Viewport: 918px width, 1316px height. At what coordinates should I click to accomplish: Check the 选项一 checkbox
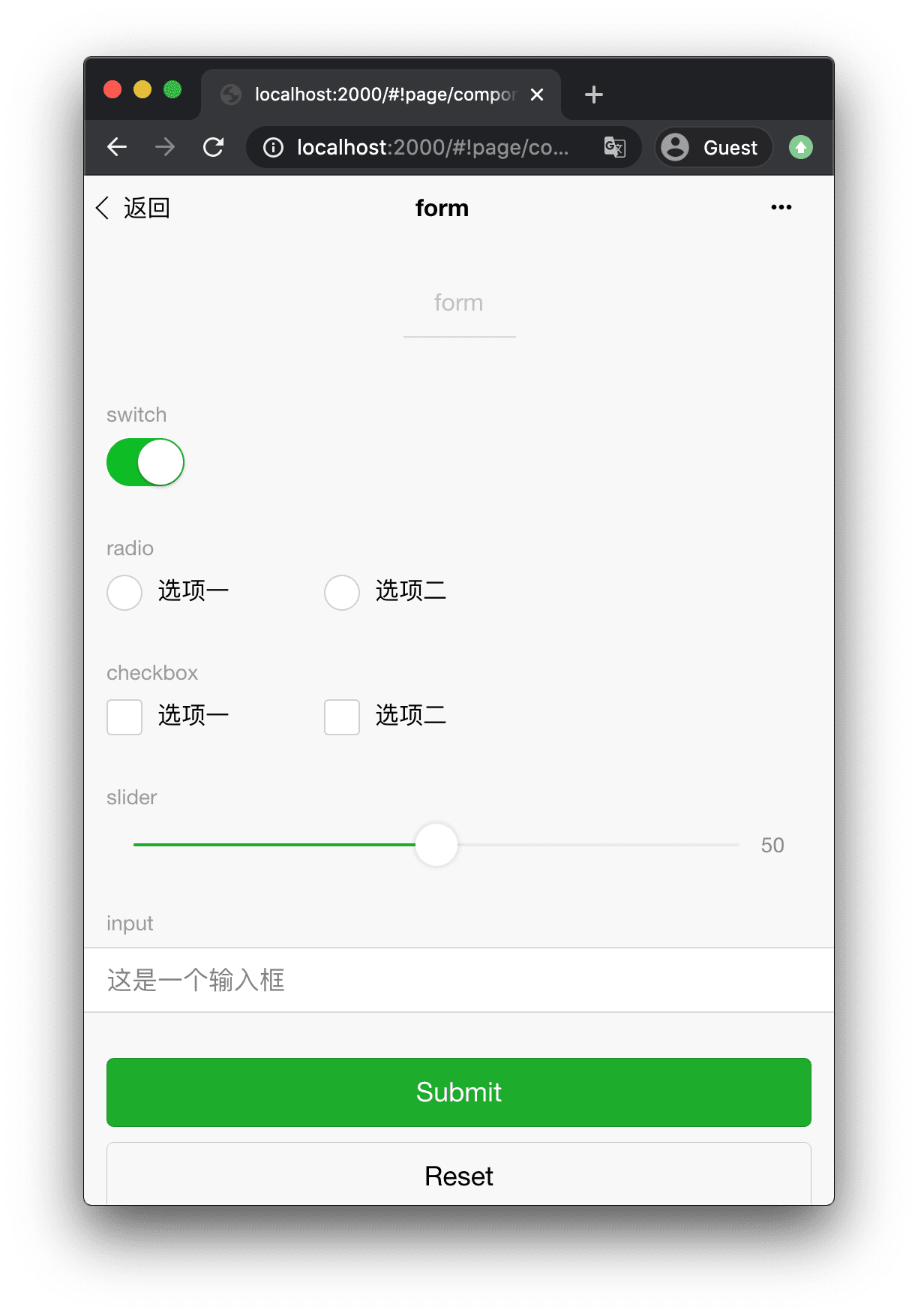click(x=124, y=717)
